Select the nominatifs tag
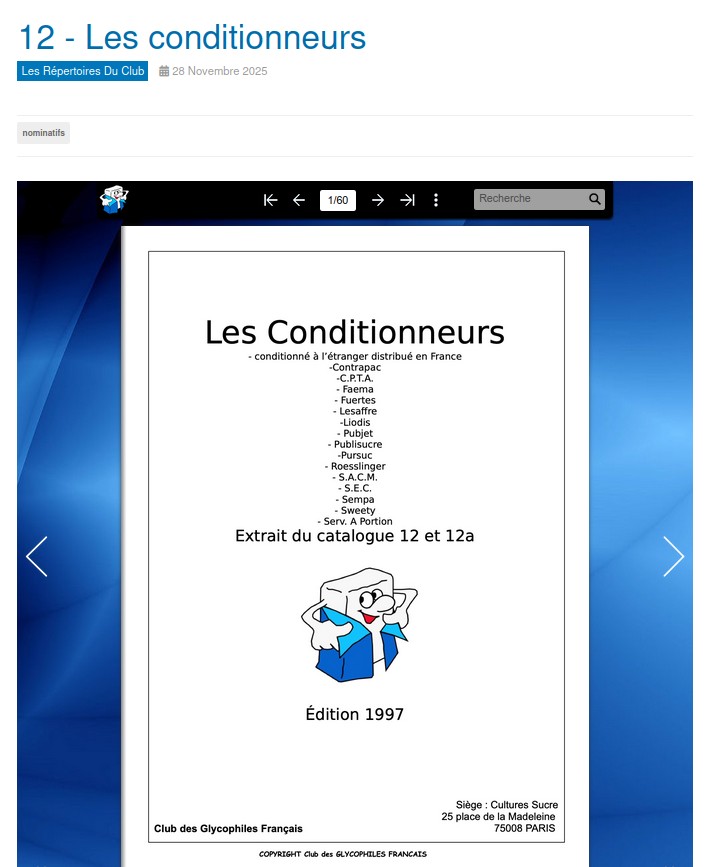The height and width of the screenshot is (867, 712). coord(43,133)
